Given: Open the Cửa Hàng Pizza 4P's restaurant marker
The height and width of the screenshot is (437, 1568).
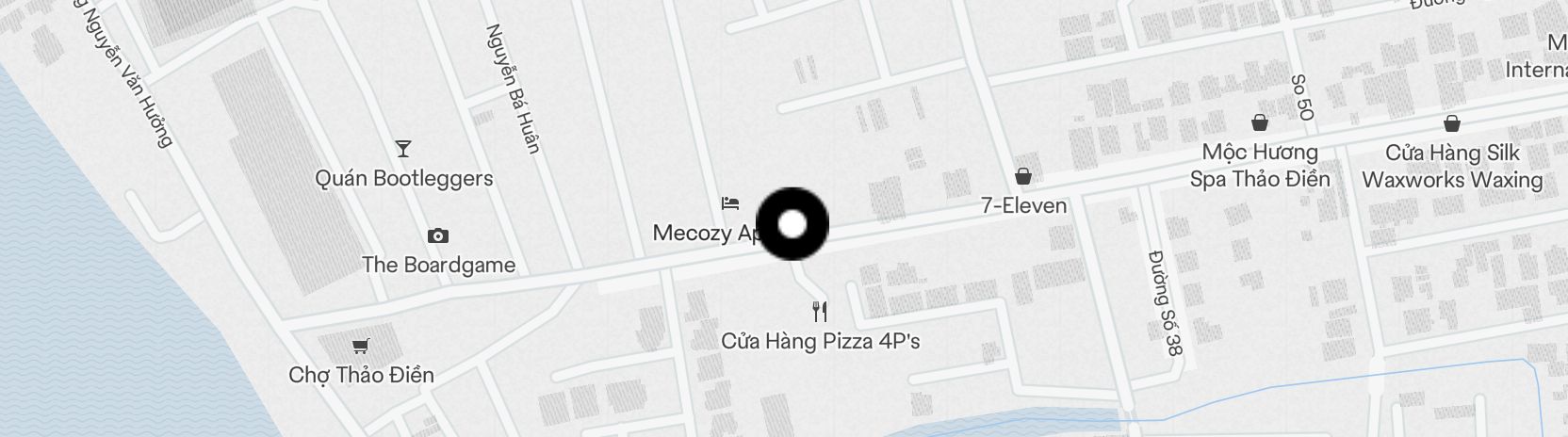Looking at the screenshot, I should (820, 311).
